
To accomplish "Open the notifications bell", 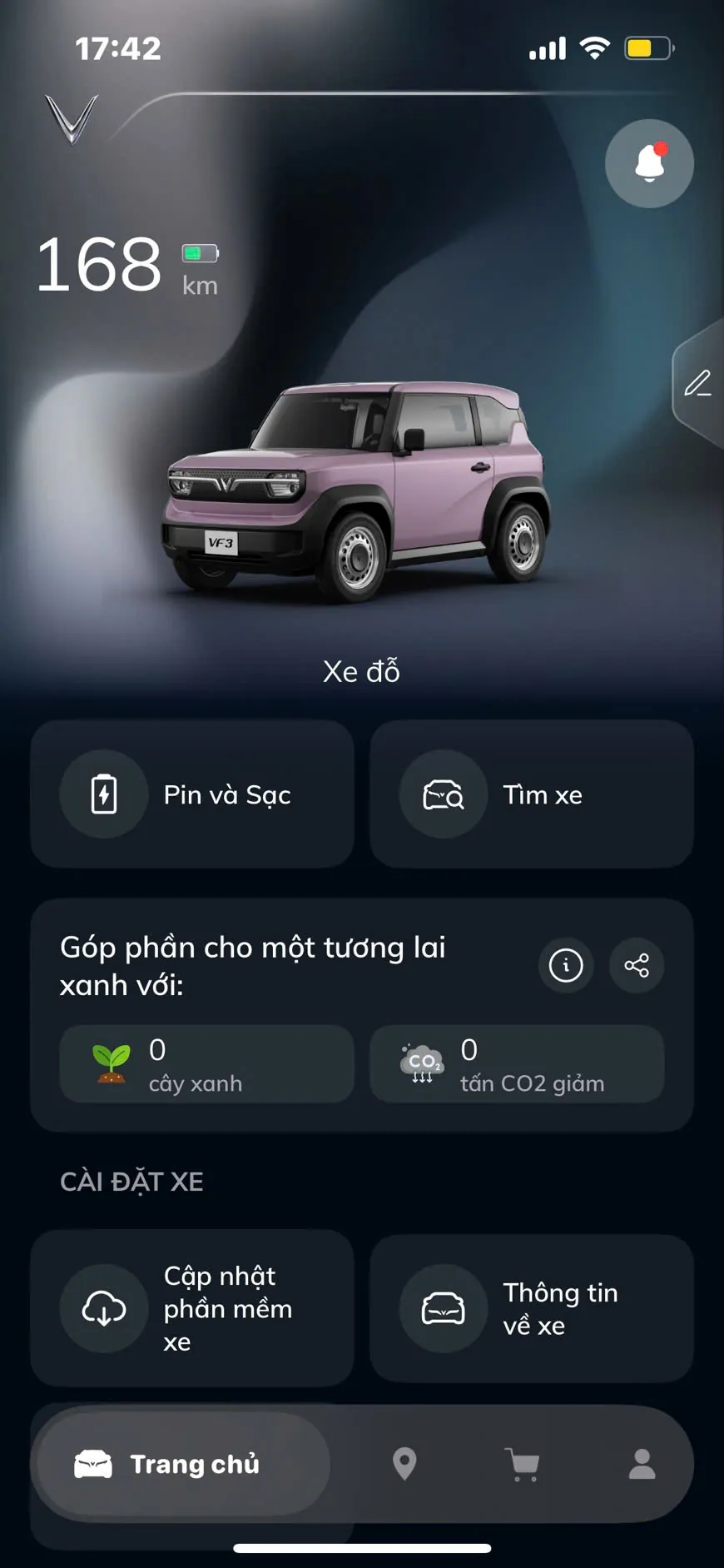I will 649,163.
